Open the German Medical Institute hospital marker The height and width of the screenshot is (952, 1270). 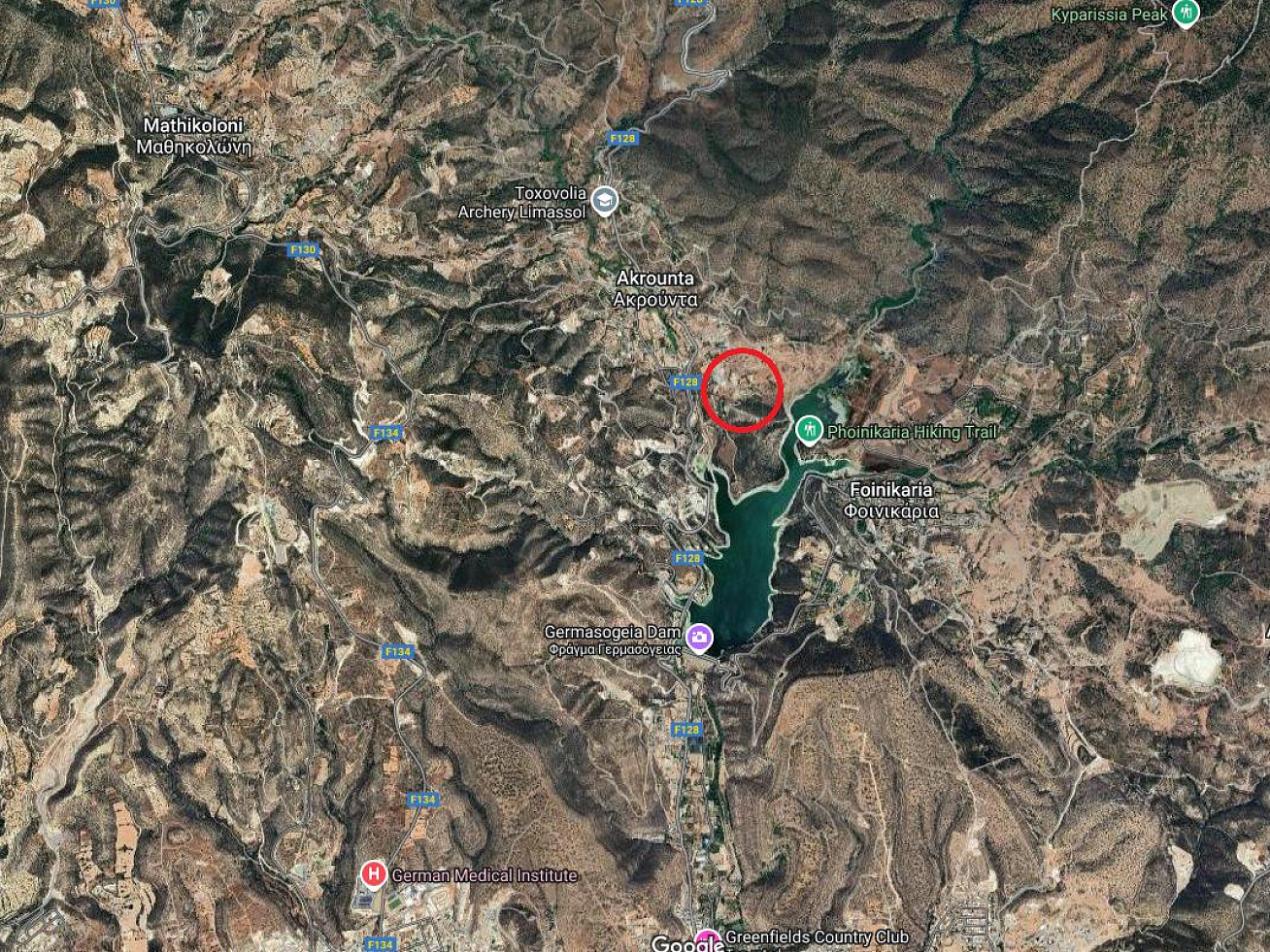click(373, 874)
